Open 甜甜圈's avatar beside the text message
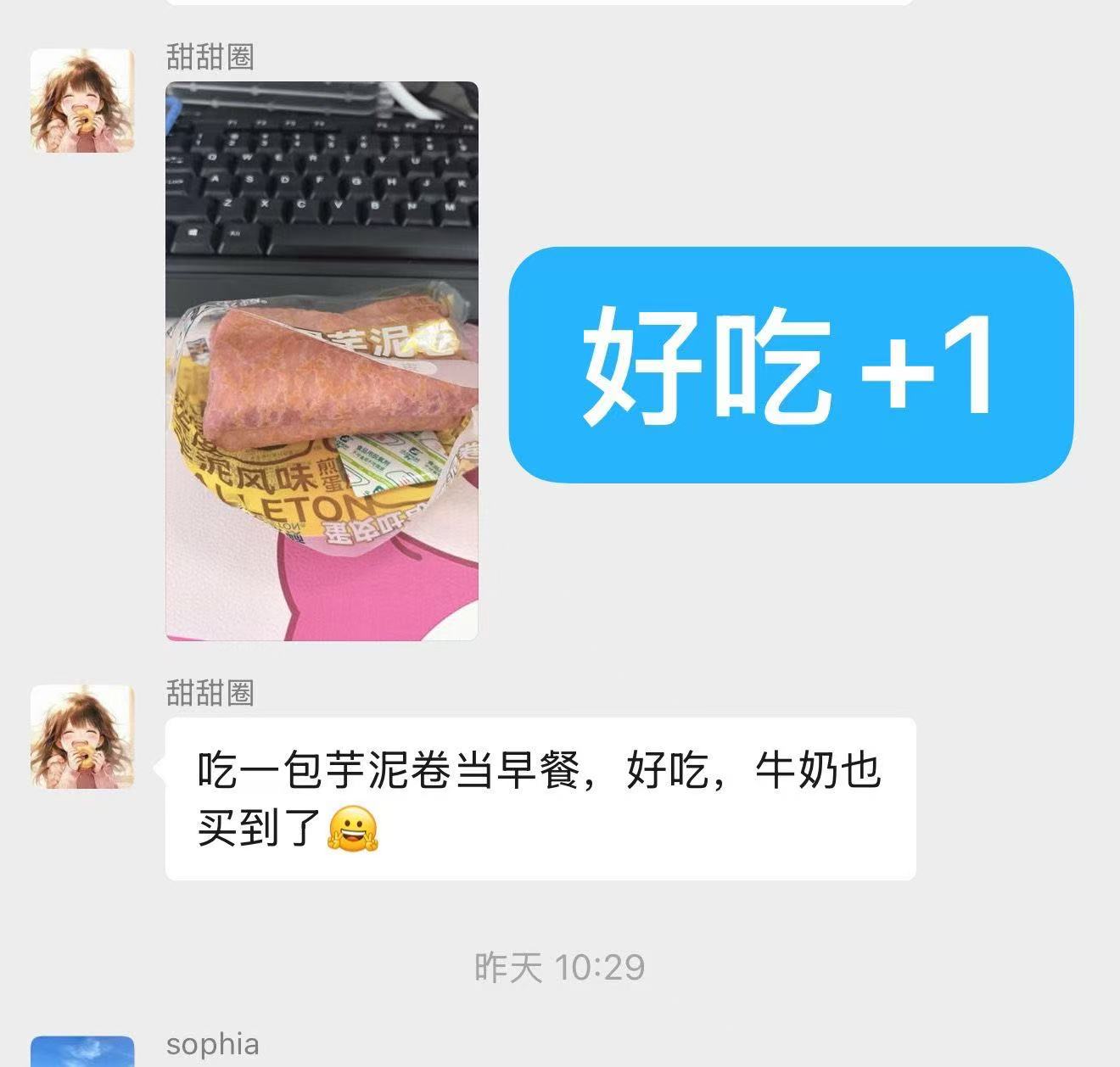Screen dimensions: 1120x1067 click(x=82, y=737)
